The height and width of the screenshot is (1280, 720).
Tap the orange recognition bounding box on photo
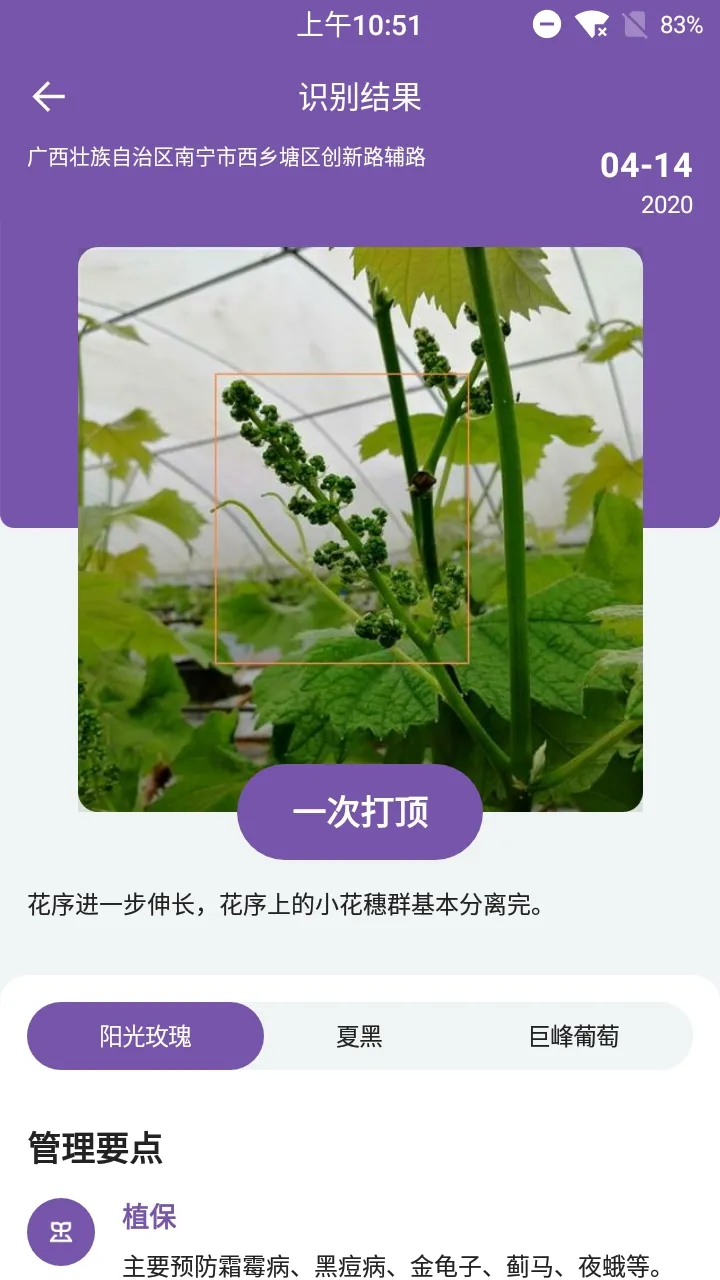tap(342, 518)
